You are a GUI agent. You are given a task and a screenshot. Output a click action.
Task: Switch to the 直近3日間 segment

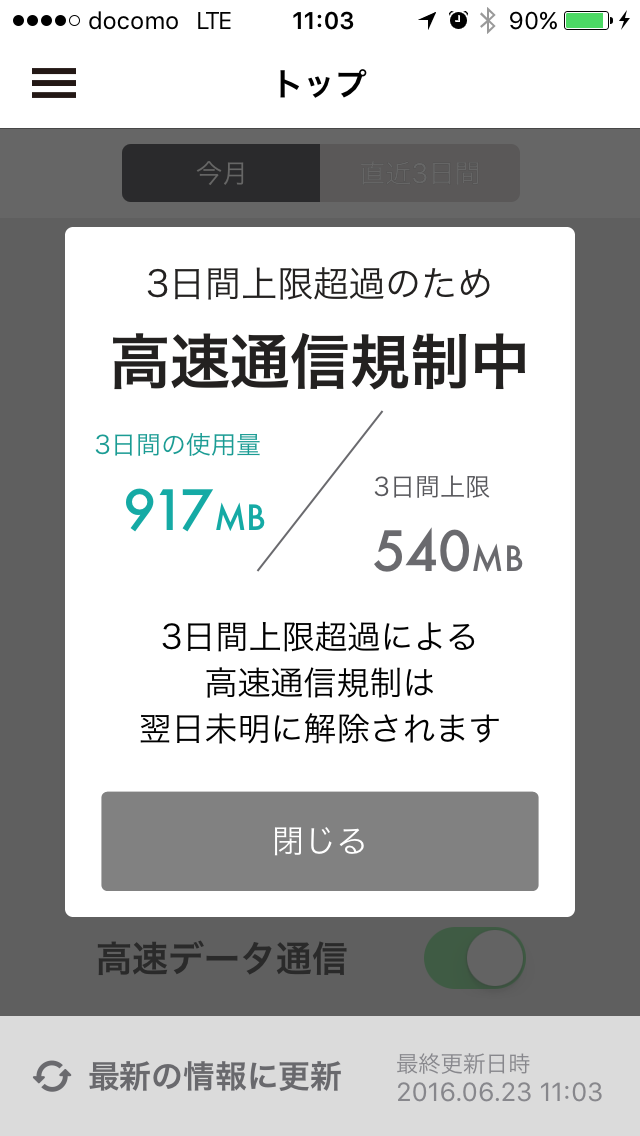click(x=420, y=173)
